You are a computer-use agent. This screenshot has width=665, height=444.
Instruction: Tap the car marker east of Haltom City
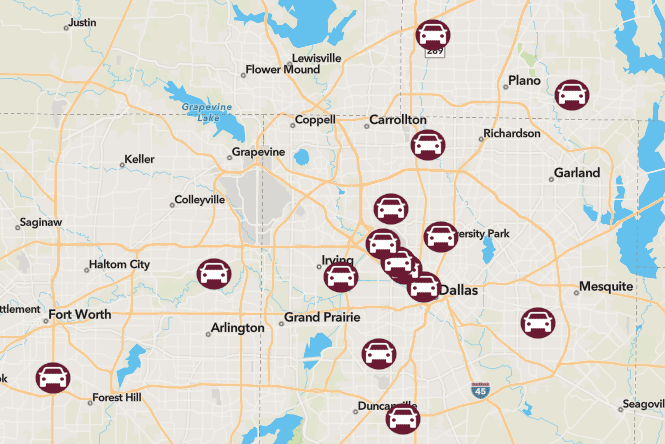point(213,274)
